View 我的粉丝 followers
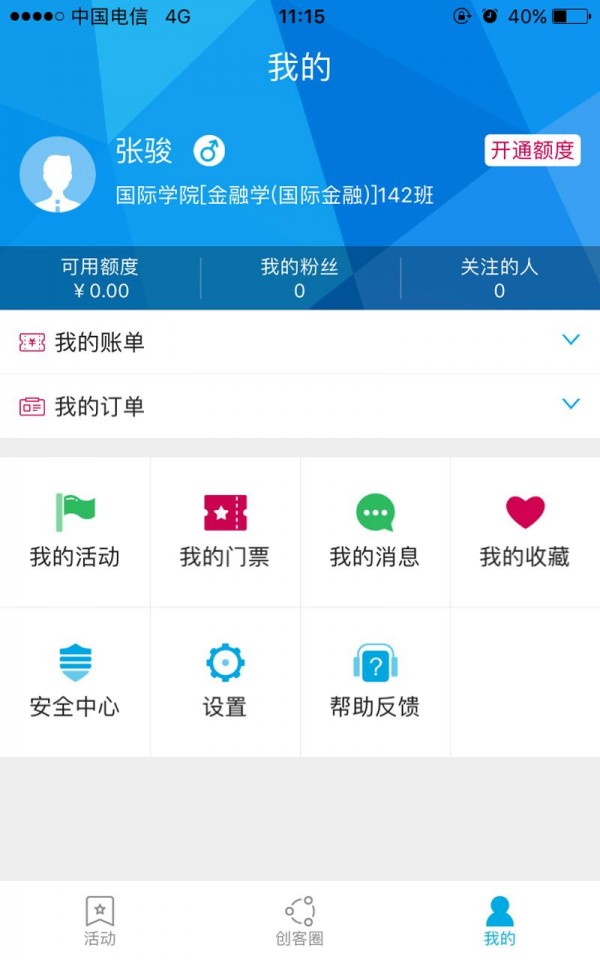The image size is (600, 960). coord(300,278)
